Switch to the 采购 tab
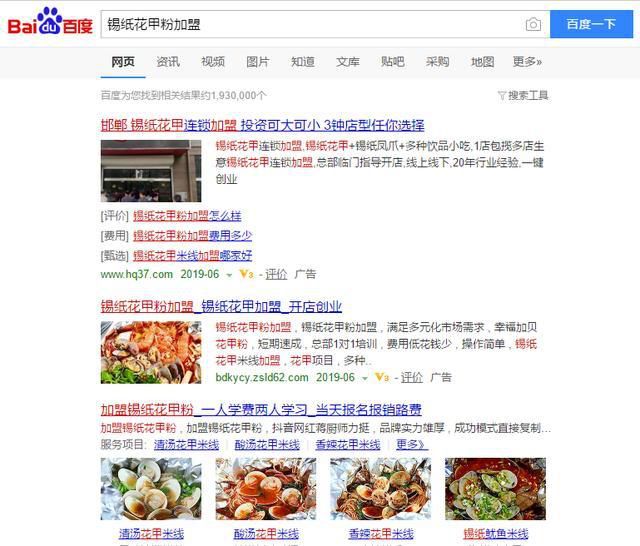The image size is (640, 546). 438,62
